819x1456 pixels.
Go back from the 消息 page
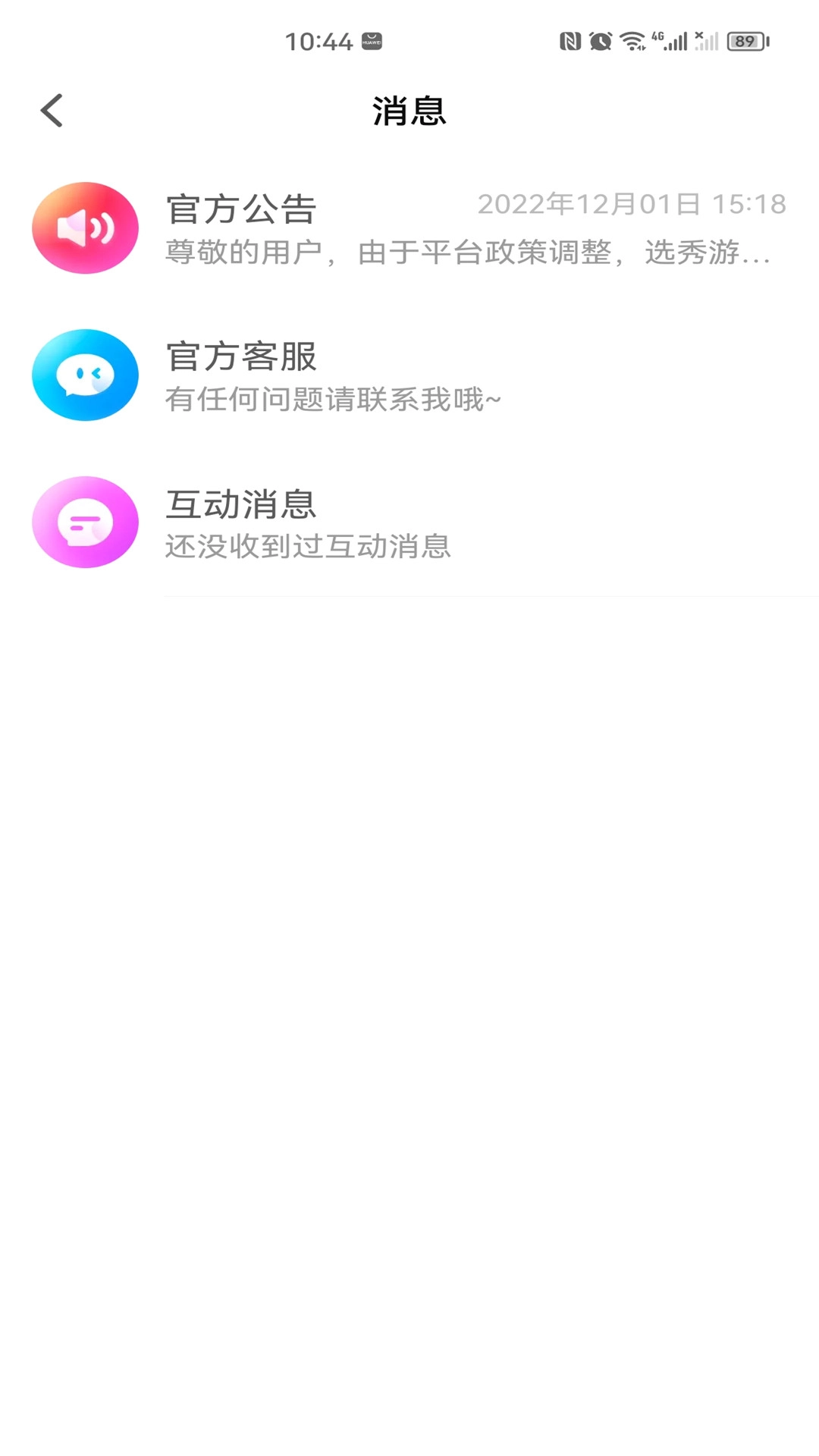tap(52, 111)
